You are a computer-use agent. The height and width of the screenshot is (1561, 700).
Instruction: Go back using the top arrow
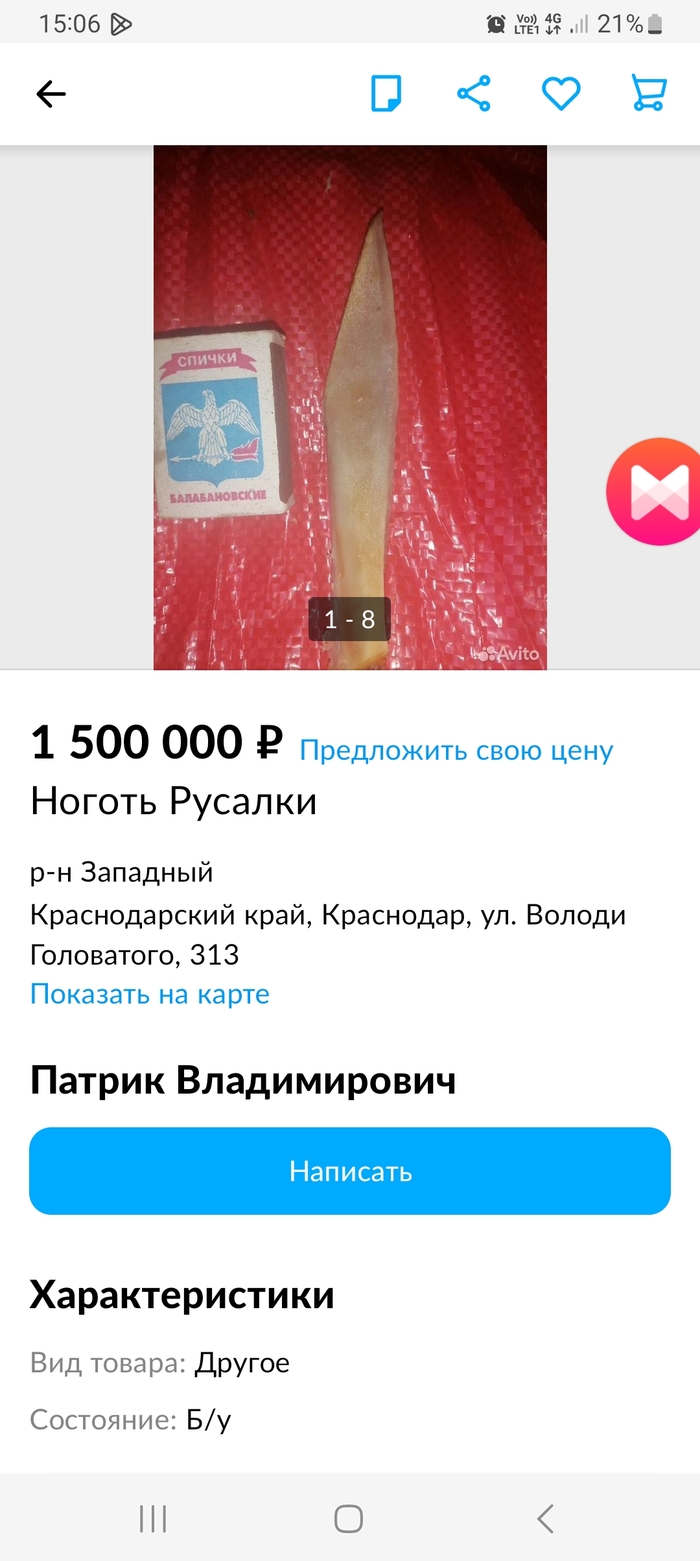coord(50,94)
